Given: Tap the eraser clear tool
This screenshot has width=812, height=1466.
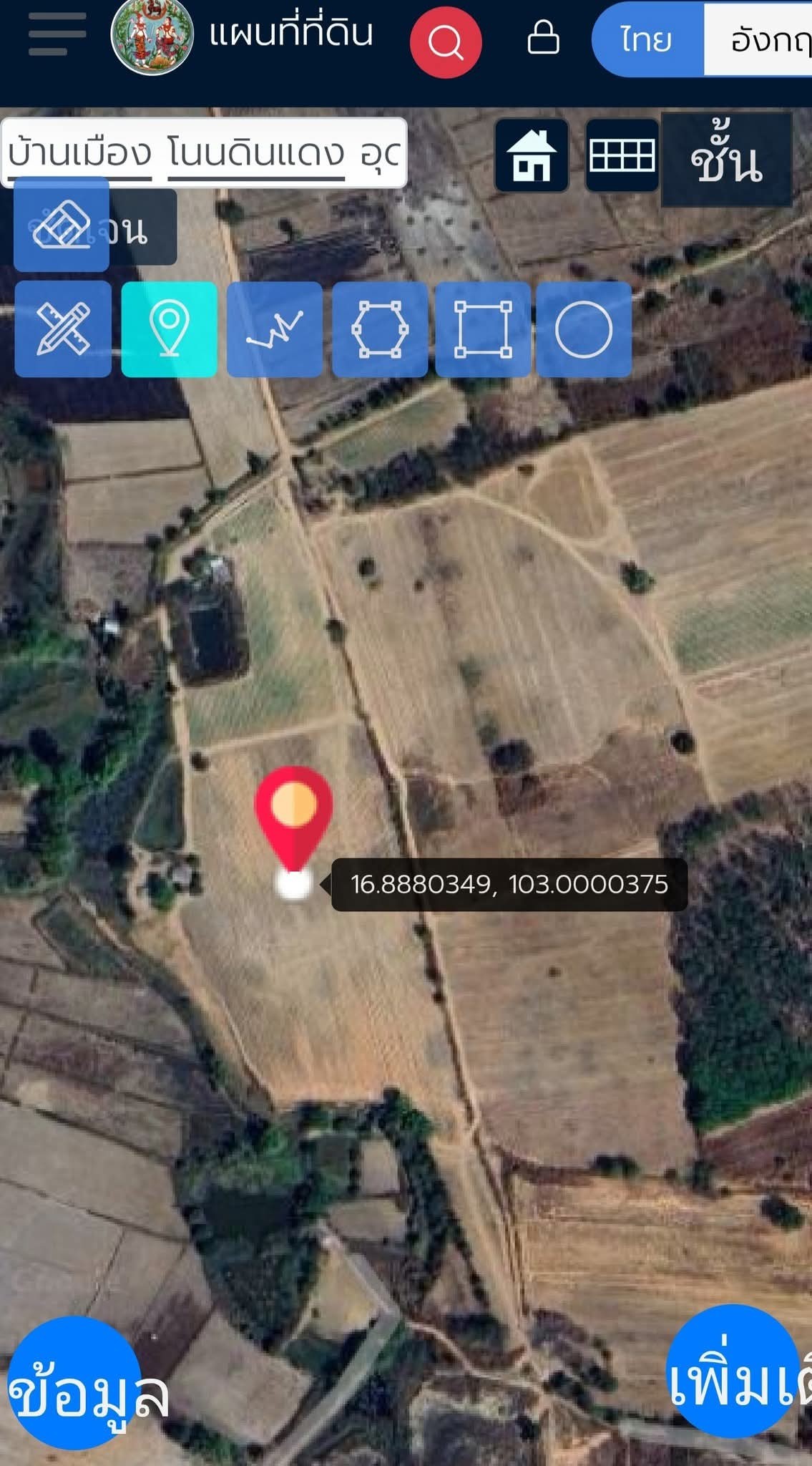Looking at the screenshot, I should (x=62, y=225).
